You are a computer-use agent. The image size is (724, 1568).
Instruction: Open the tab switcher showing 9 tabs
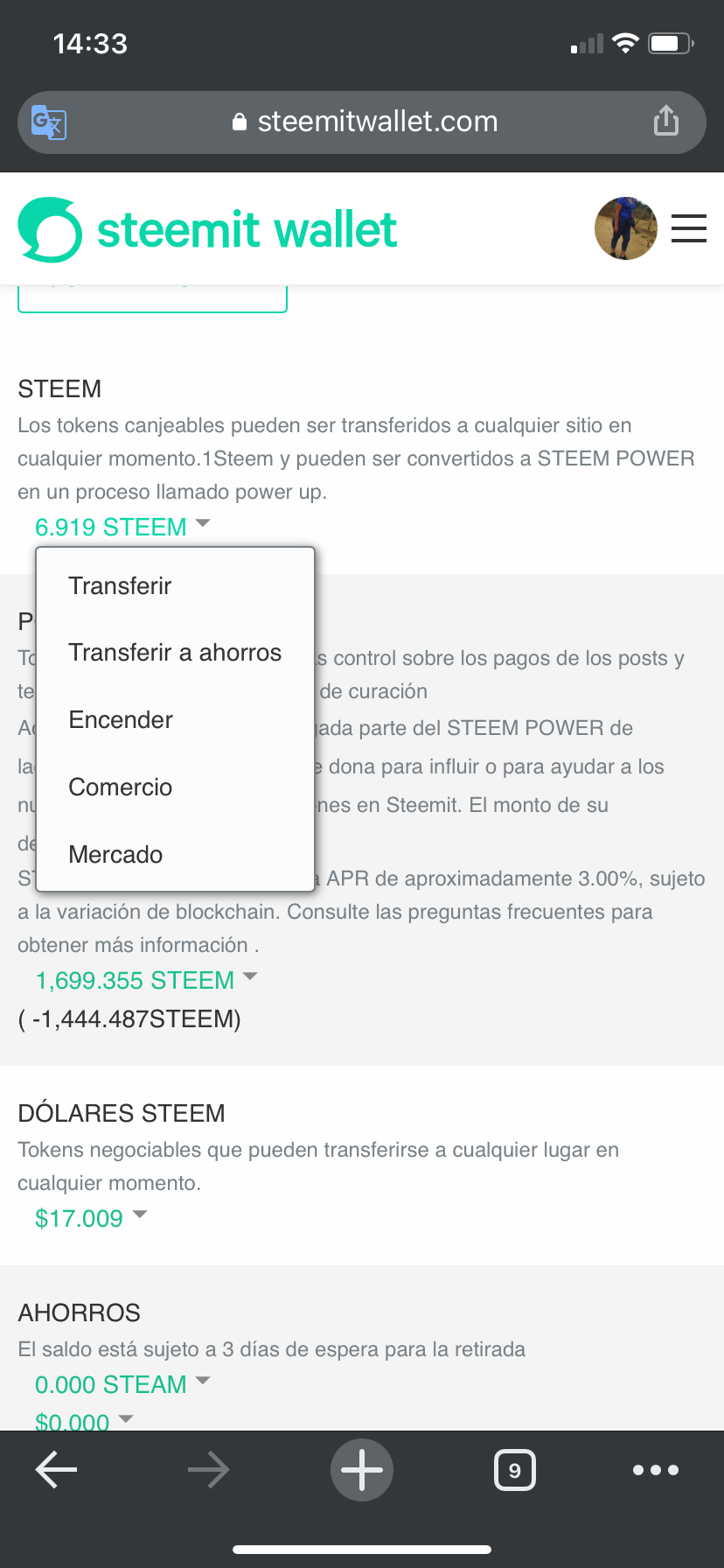click(515, 1470)
